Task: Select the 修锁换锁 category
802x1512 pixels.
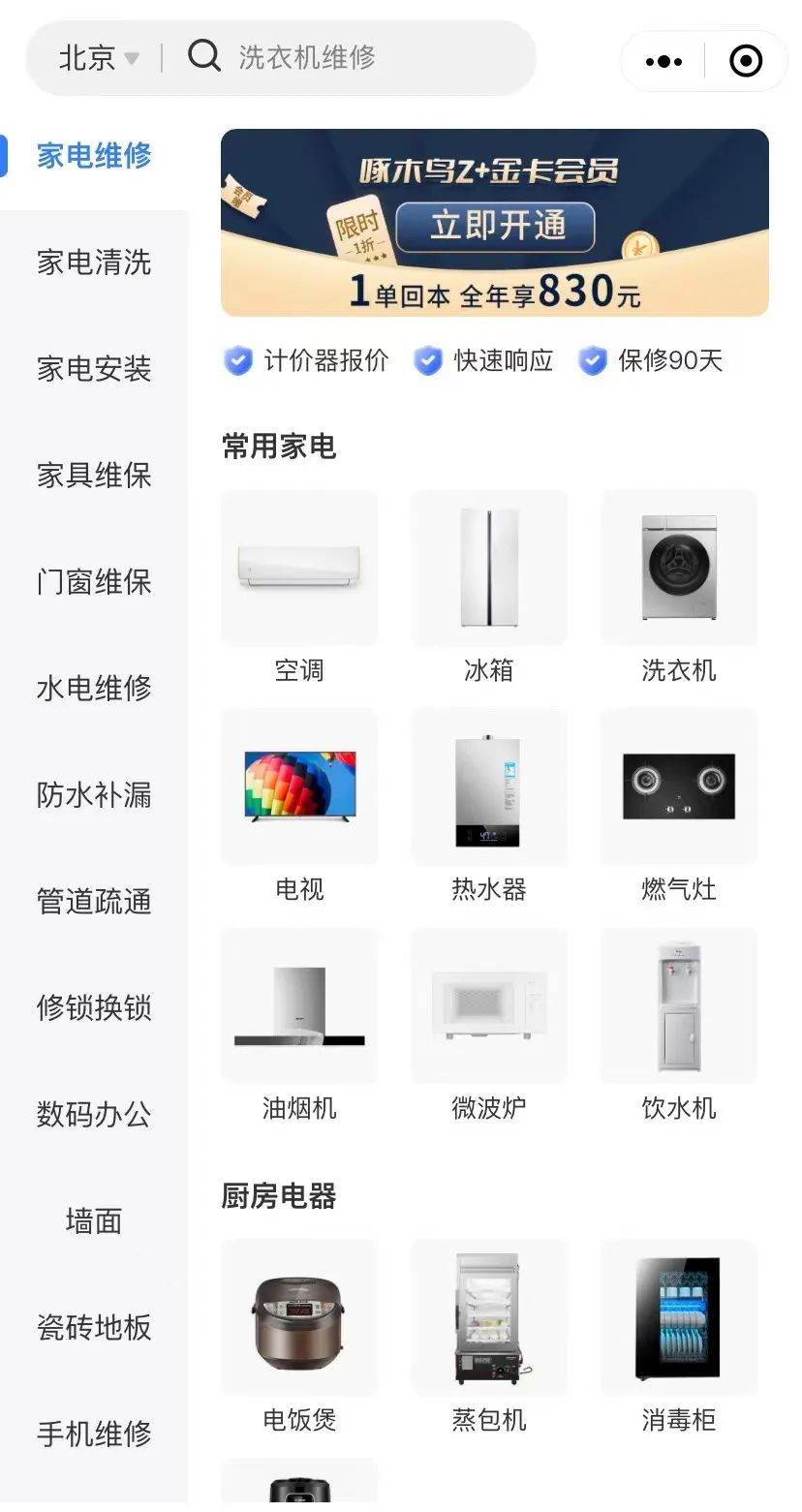Action: [x=94, y=1008]
